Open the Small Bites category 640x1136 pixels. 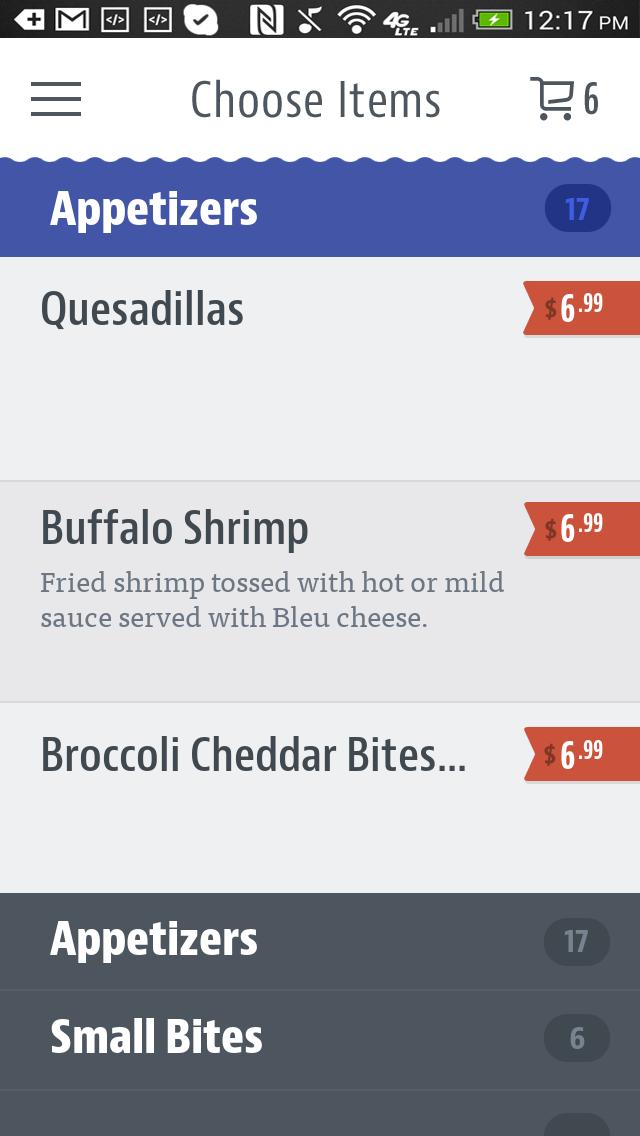pyautogui.click(x=320, y=1040)
